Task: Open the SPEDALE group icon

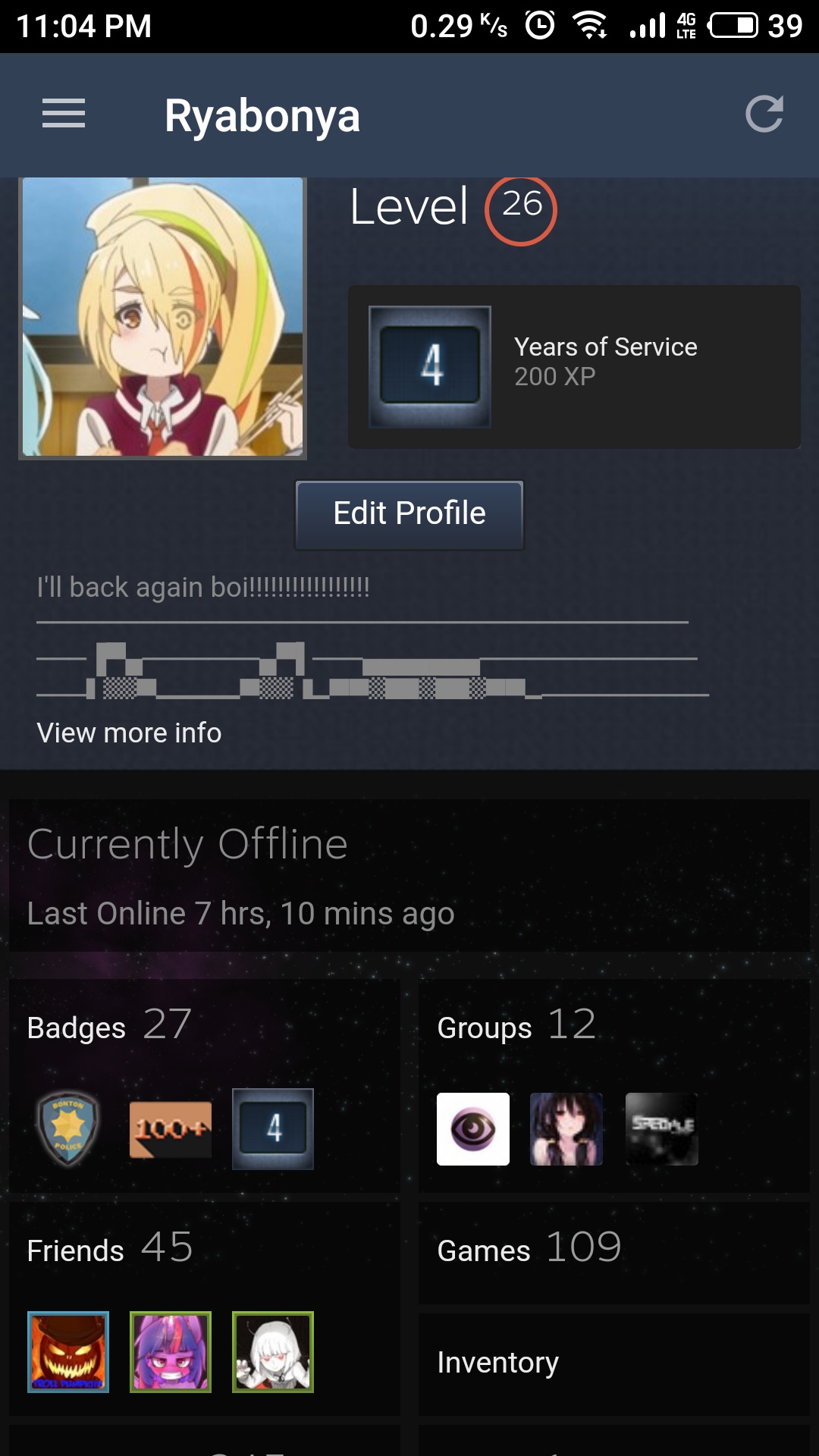Action: pos(662,1129)
